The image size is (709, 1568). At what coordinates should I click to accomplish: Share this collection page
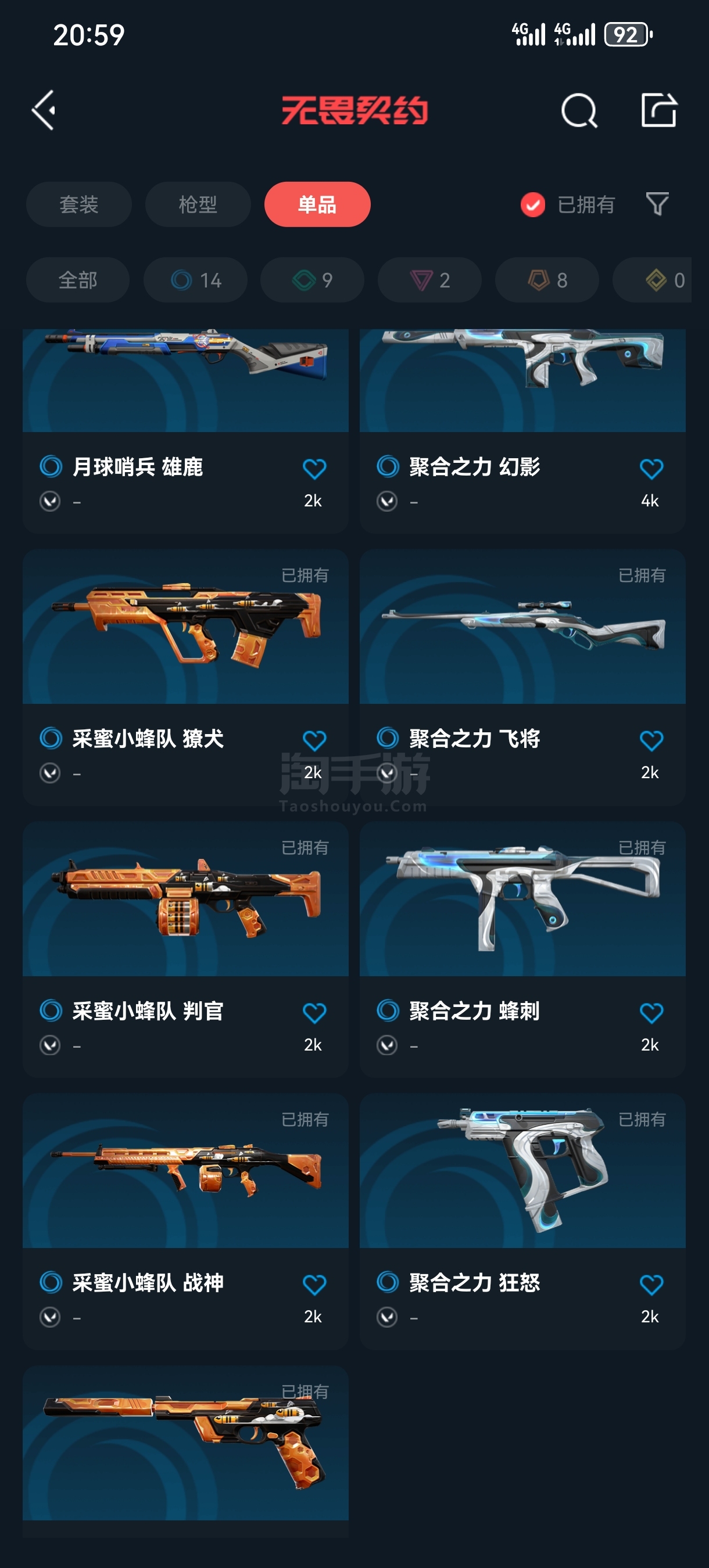point(658,110)
